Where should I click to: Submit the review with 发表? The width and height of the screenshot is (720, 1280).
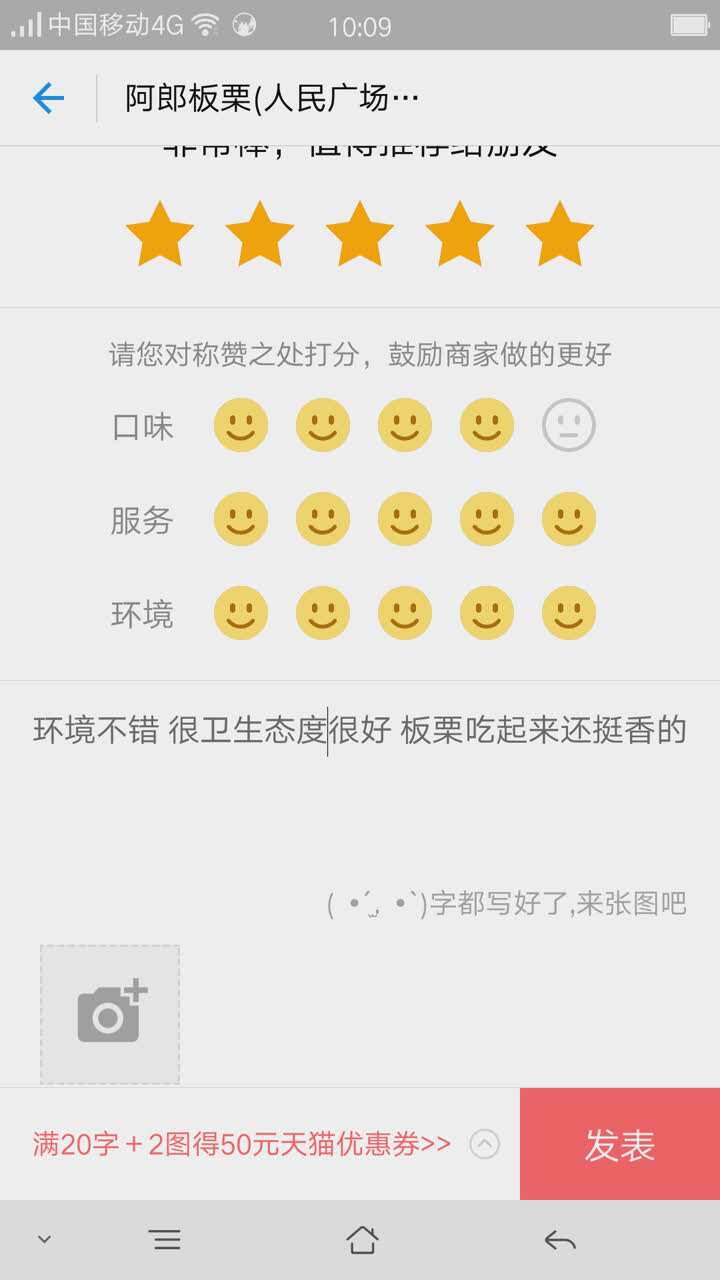point(620,1144)
